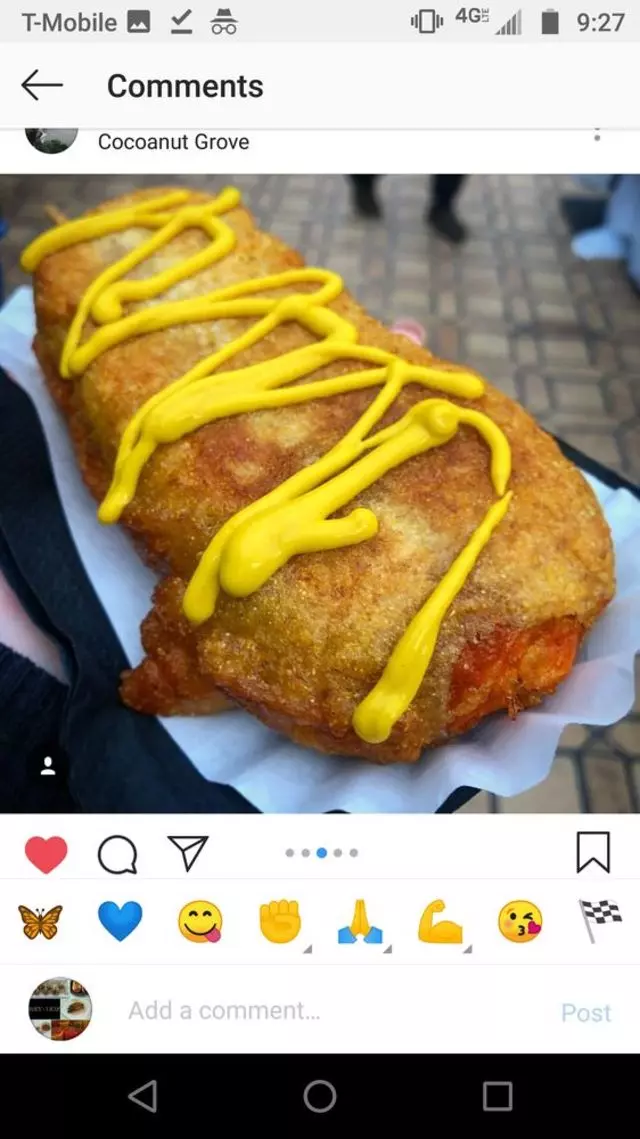Insert the yummy face emoji
The height and width of the screenshot is (1139, 640).
(x=200, y=921)
